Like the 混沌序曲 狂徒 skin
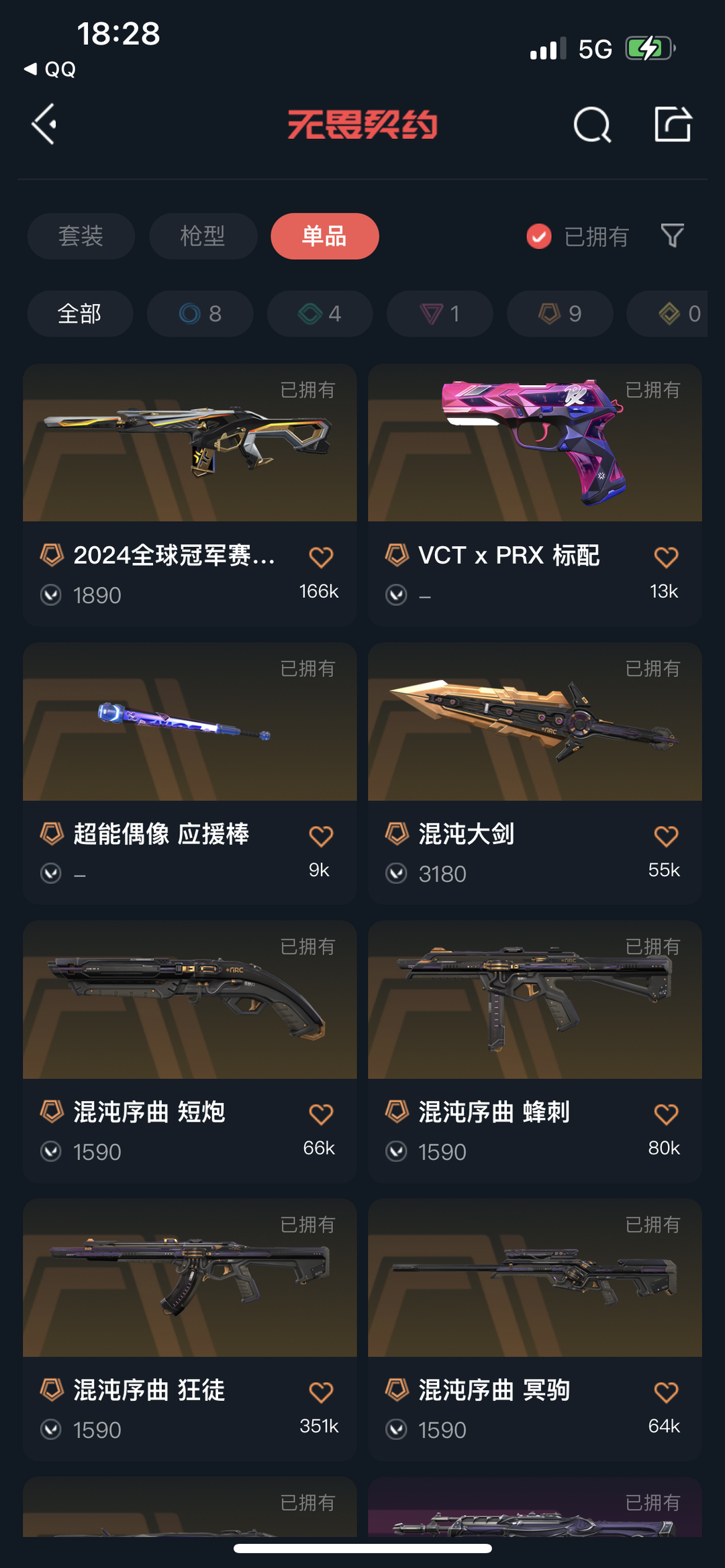This screenshot has width=725, height=1568. coord(321,1392)
